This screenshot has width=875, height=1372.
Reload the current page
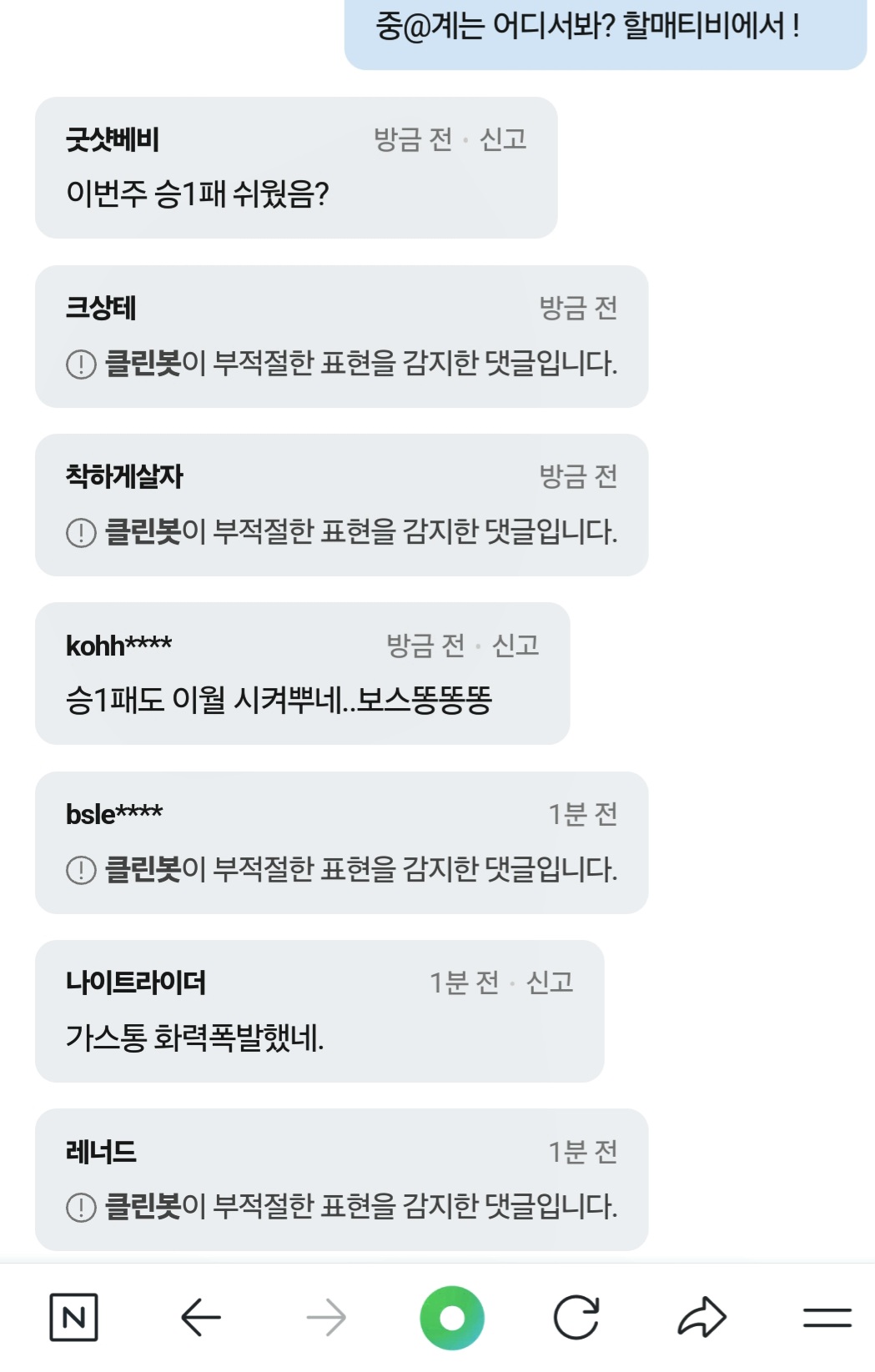click(x=576, y=1318)
